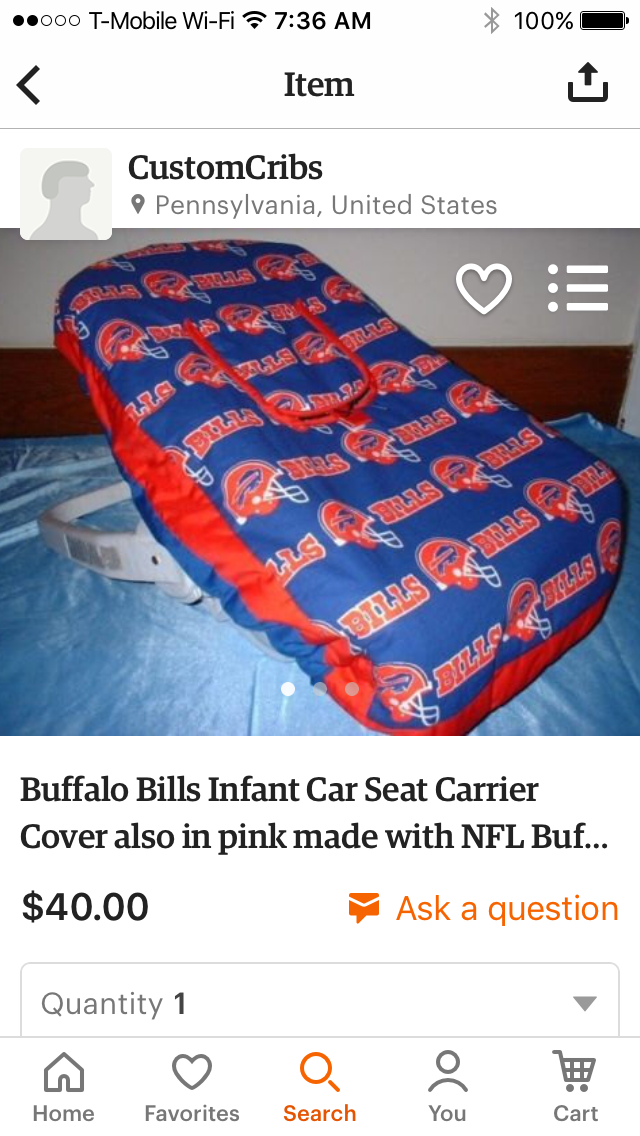Screen dimensions: 640x1136
Task: Switch to the Favorites tab
Action: 192,1087
